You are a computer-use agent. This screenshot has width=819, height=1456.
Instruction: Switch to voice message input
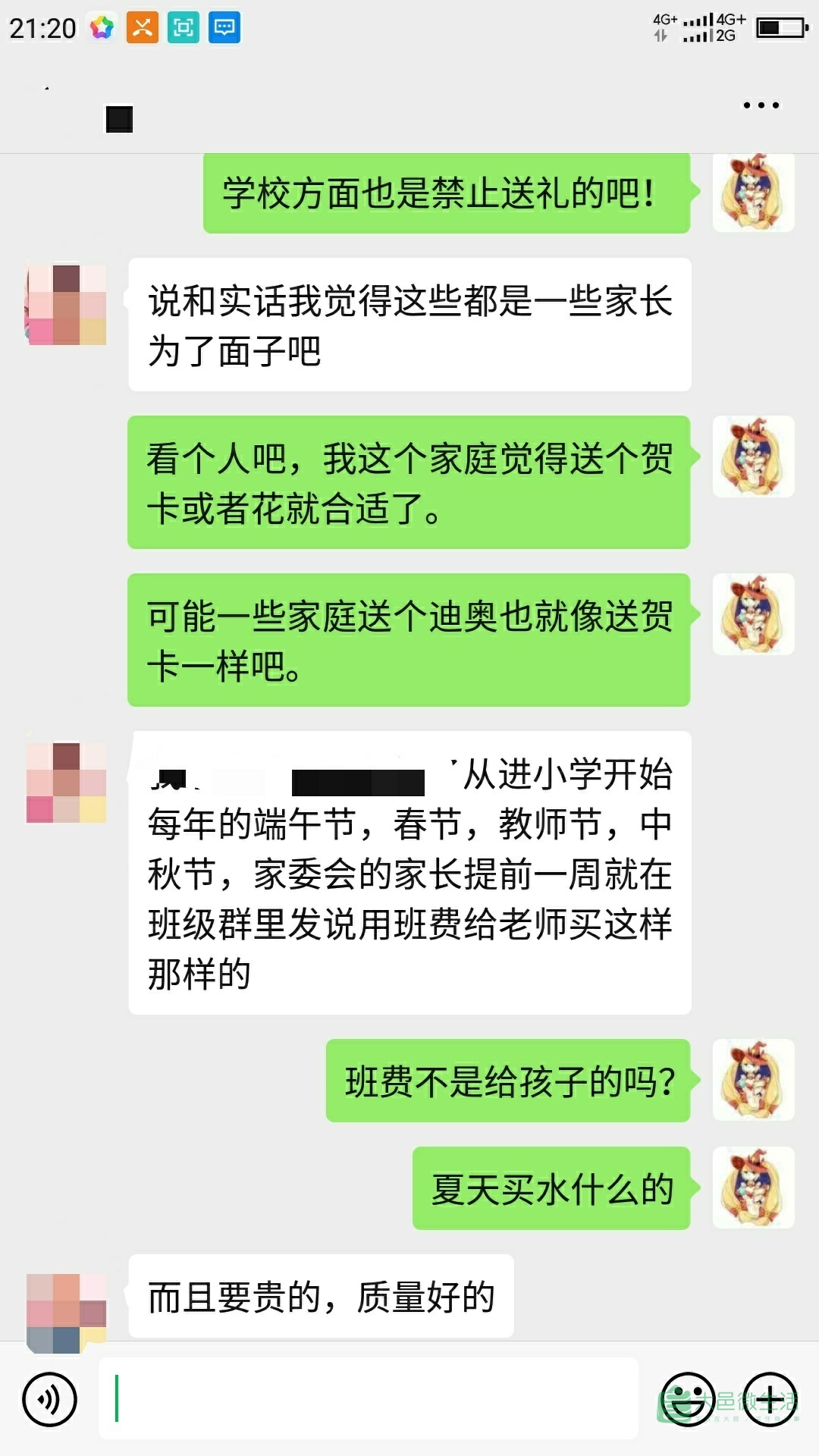click(50, 1399)
